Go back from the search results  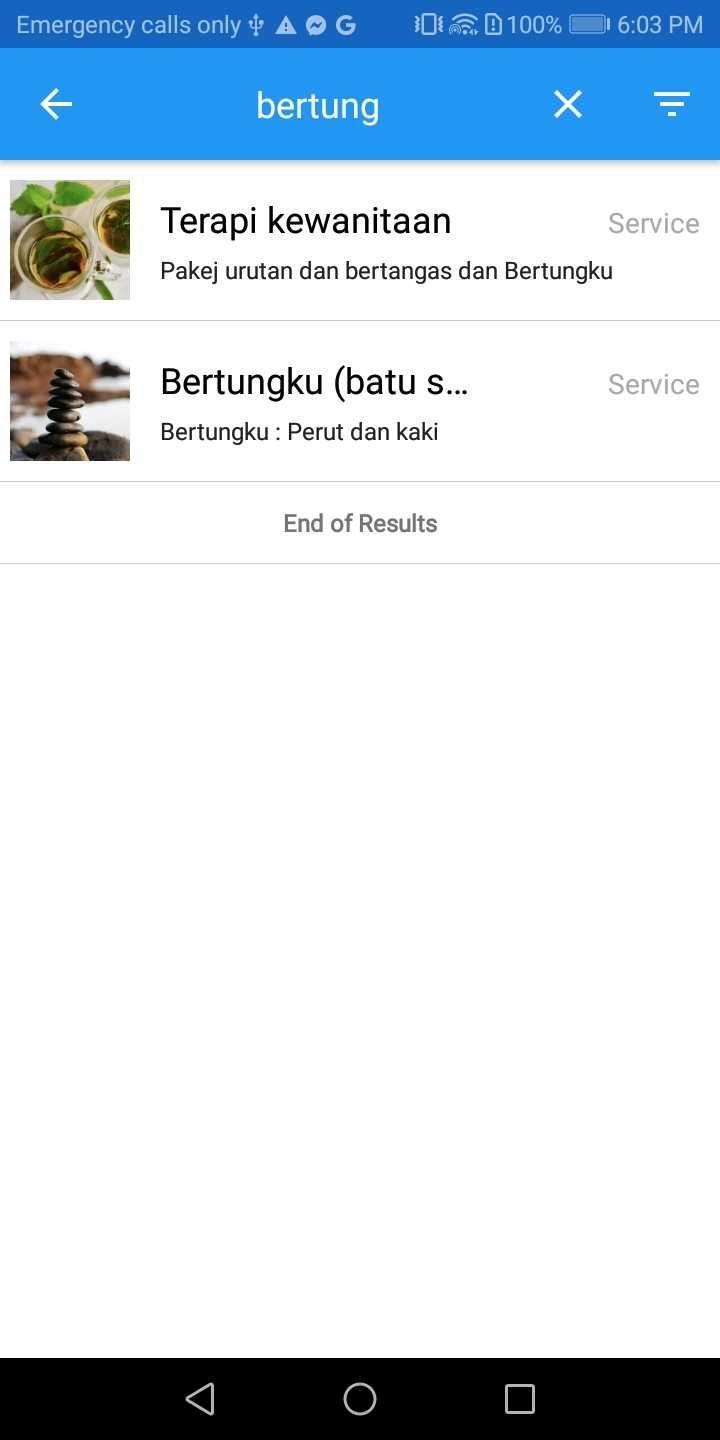[x=56, y=104]
